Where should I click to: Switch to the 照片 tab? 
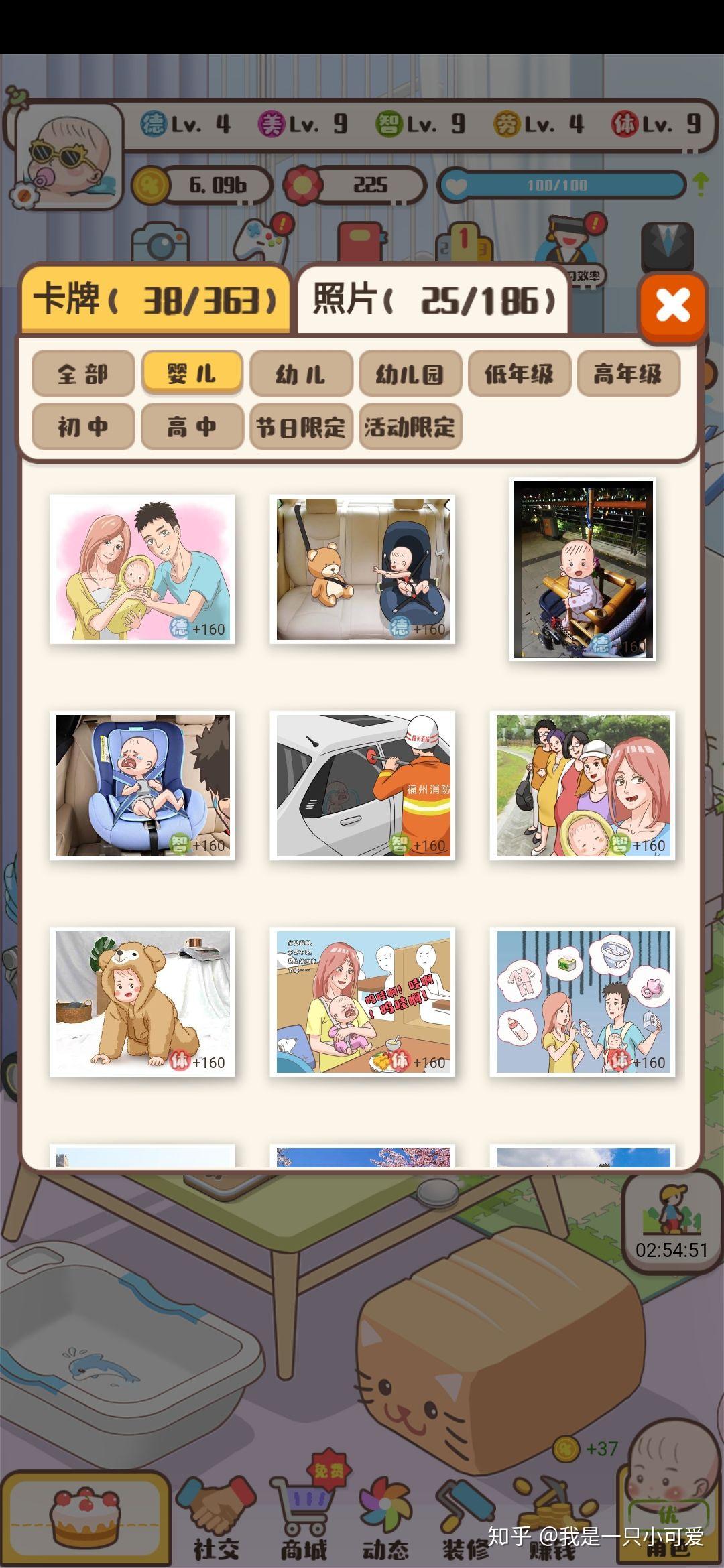pyautogui.click(x=434, y=300)
